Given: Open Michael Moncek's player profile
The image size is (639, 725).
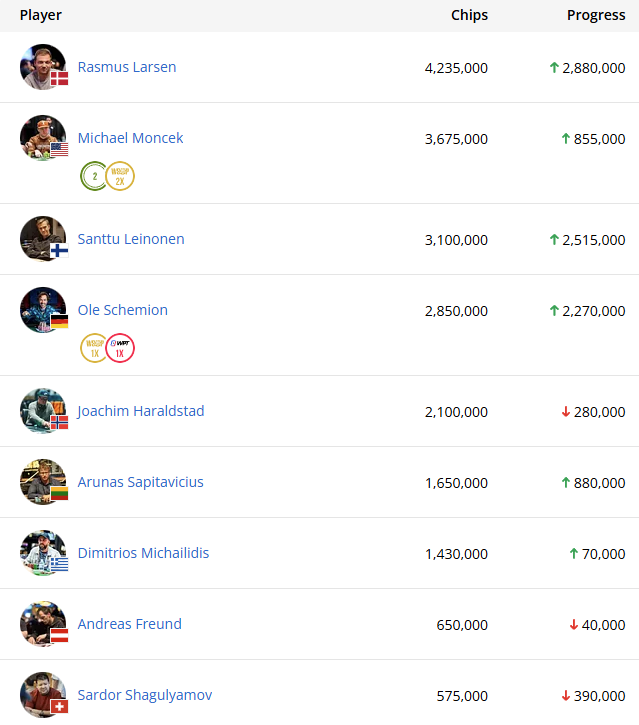Looking at the screenshot, I should pos(130,138).
